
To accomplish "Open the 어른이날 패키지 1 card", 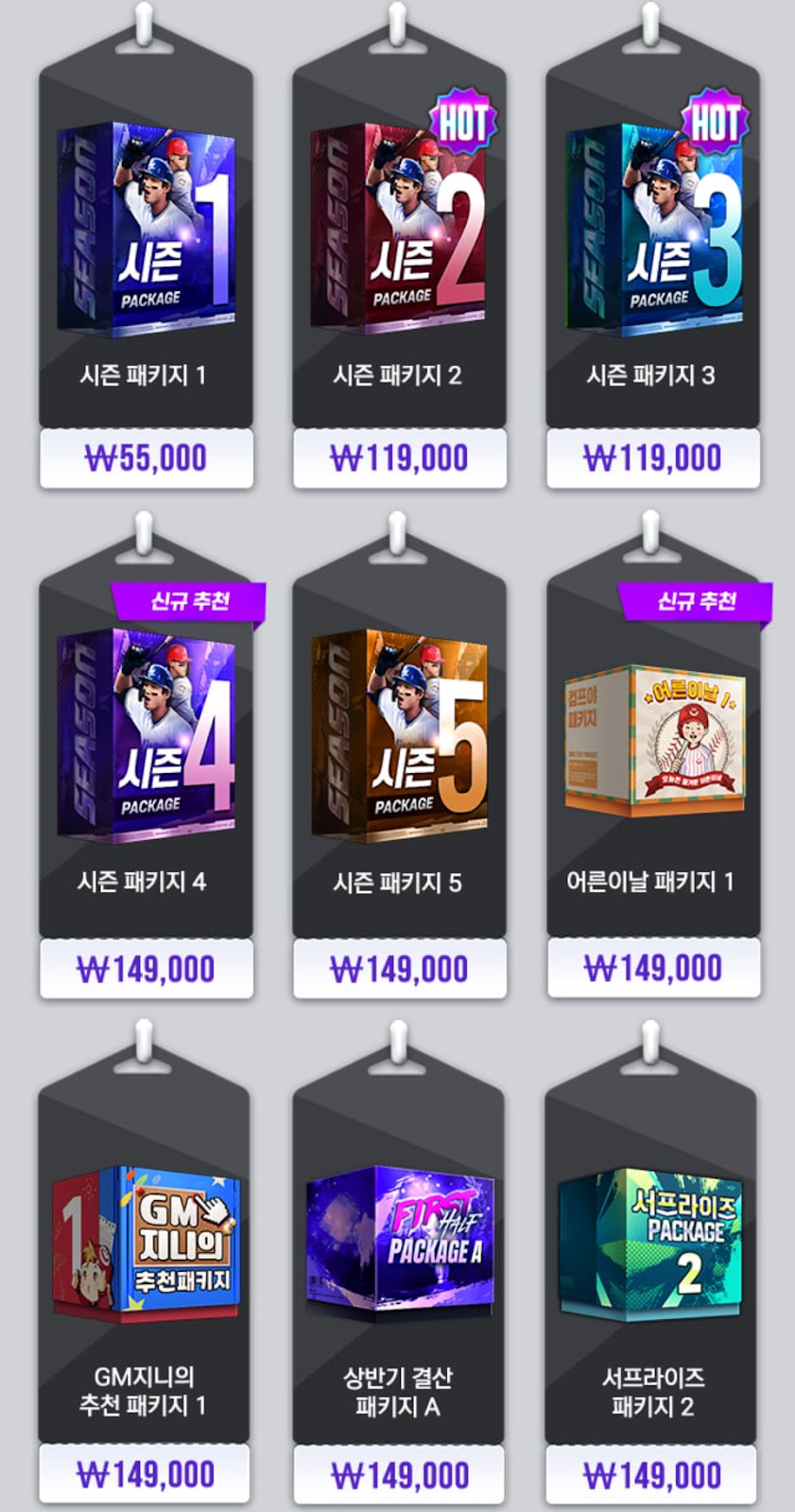I will point(652,747).
